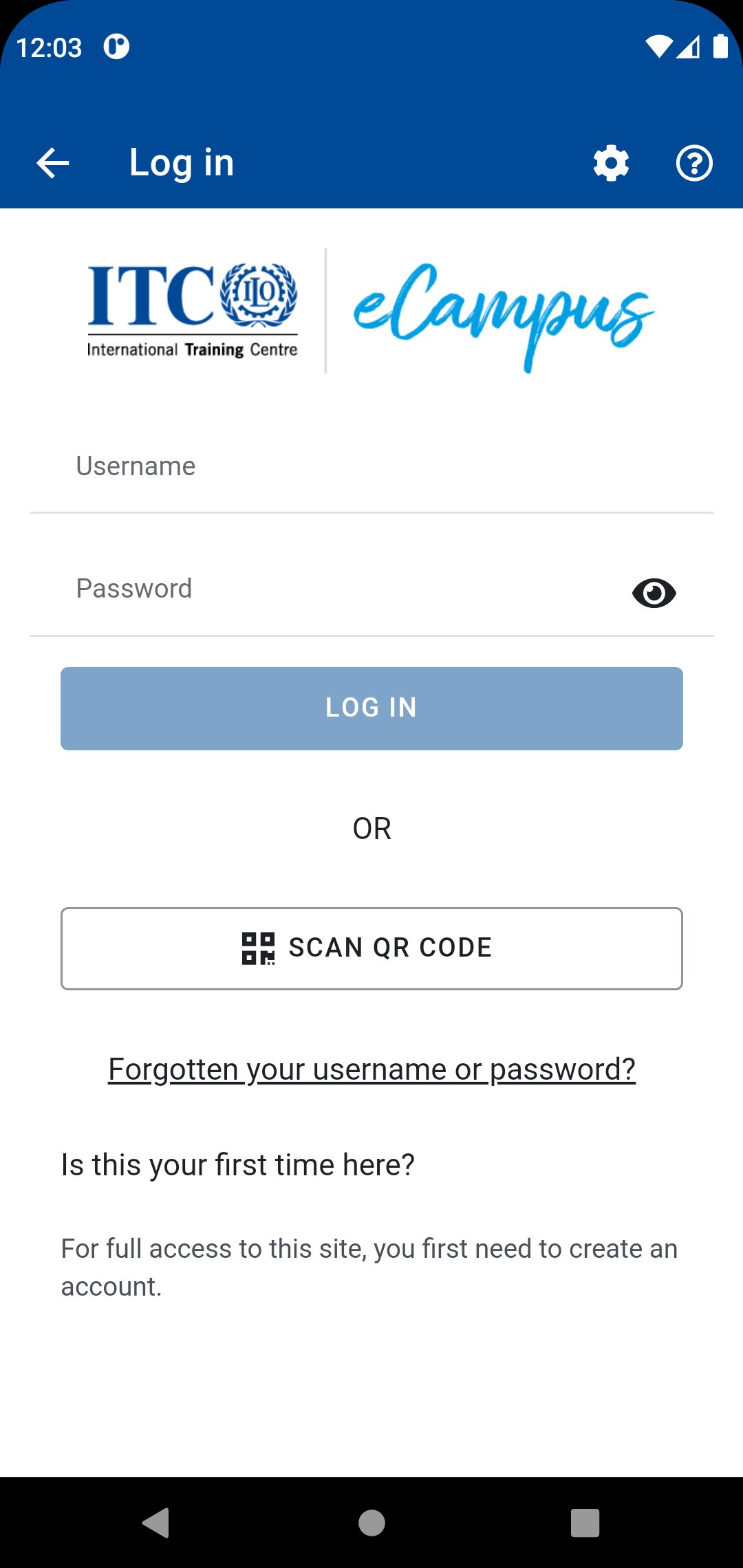Viewport: 743px width, 1568px height.
Task: Tap the triangle Back navigation button
Action: pyautogui.click(x=157, y=1521)
